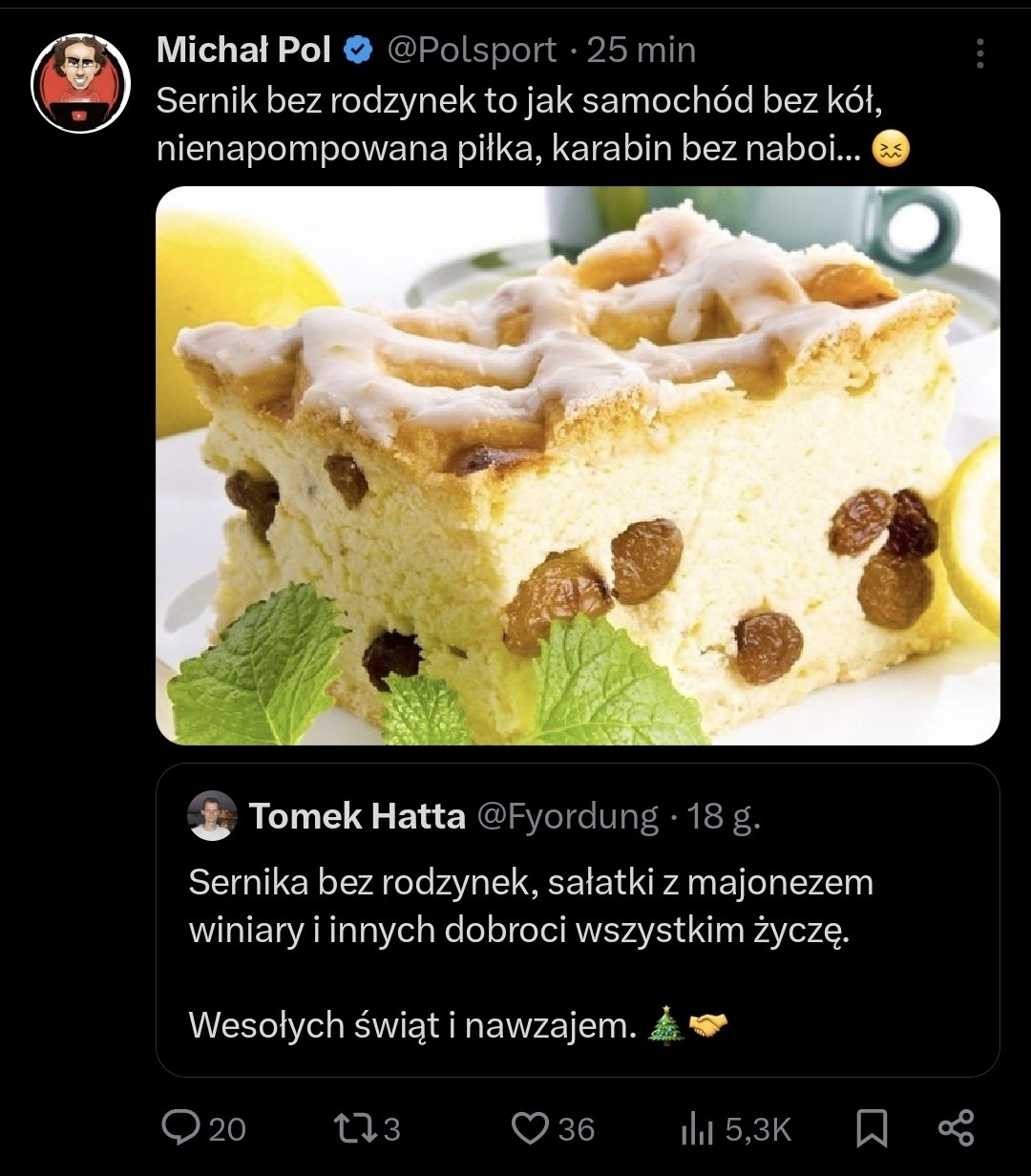
Task: Share this post
Action: 956,1128
